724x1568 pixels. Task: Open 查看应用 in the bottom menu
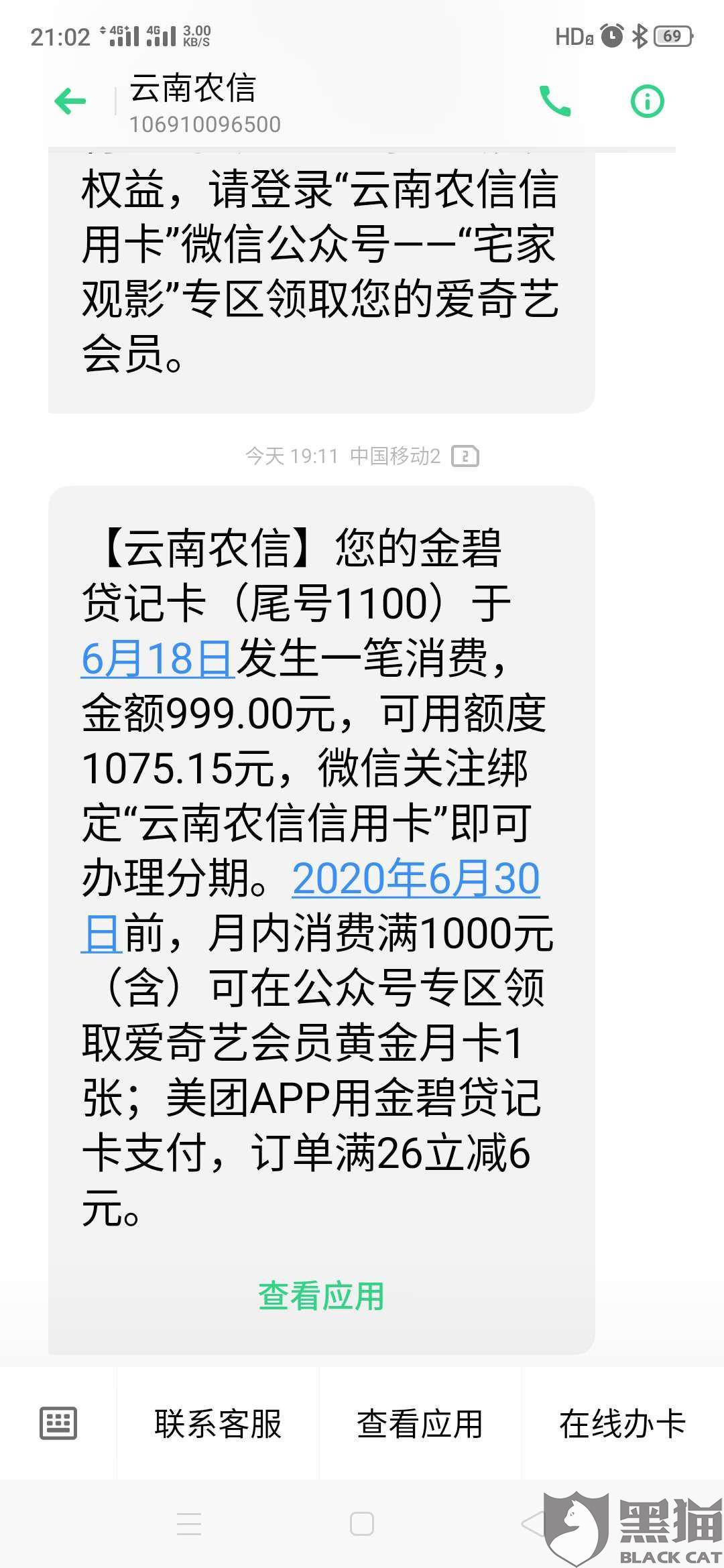[x=420, y=1423]
